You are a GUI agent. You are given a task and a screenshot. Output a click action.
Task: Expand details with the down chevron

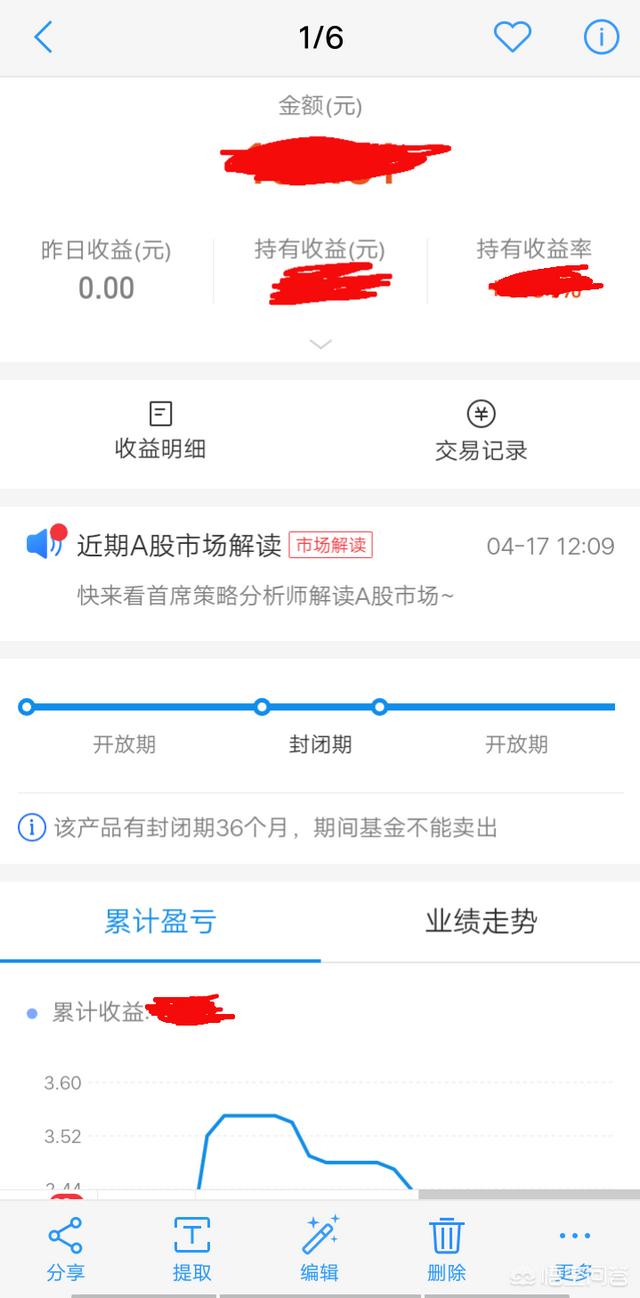click(x=320, y=344)
